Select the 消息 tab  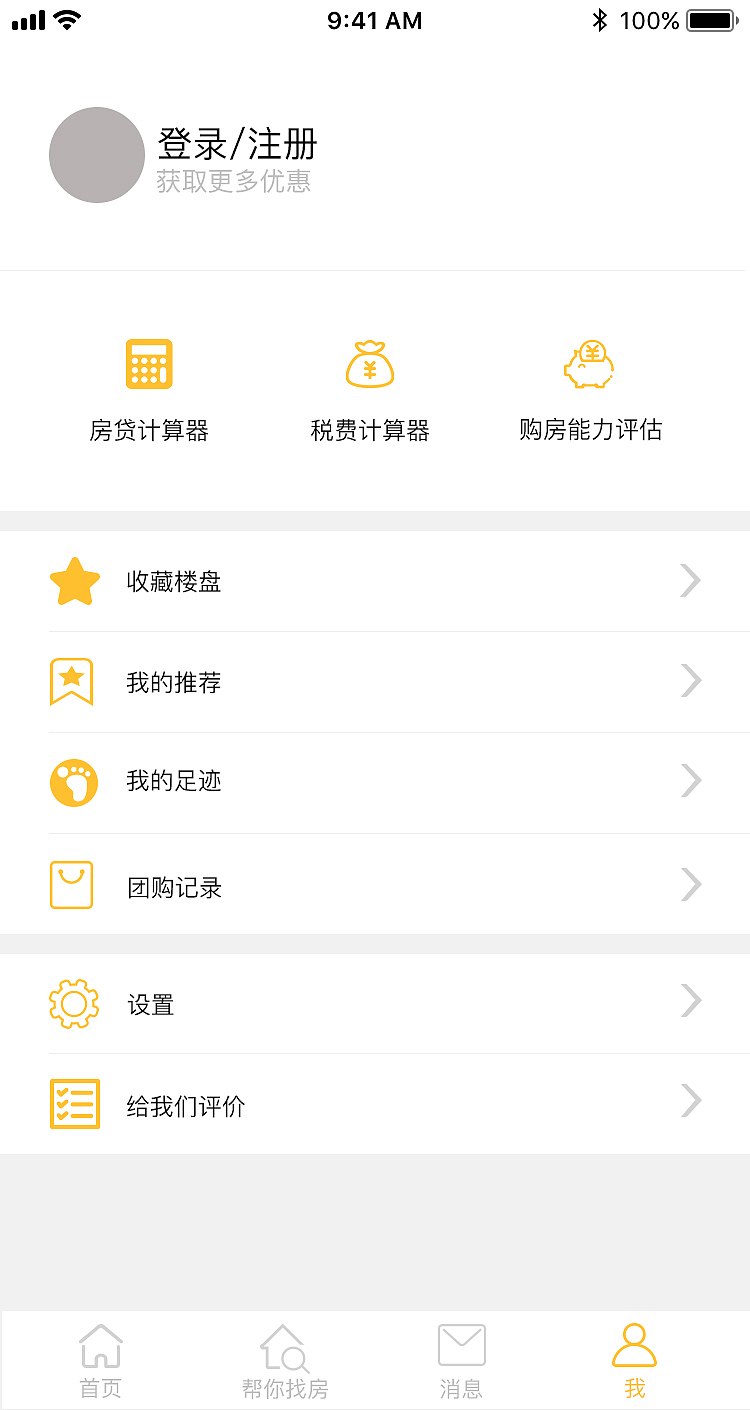[461, 1360]
